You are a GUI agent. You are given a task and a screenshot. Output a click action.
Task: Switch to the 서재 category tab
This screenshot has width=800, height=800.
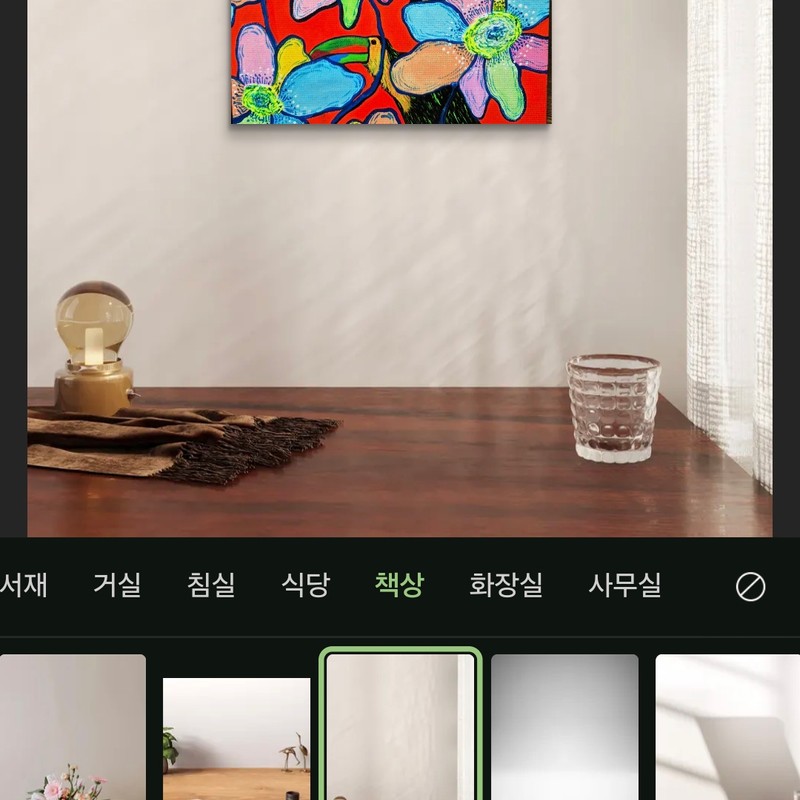coord(22,585)
